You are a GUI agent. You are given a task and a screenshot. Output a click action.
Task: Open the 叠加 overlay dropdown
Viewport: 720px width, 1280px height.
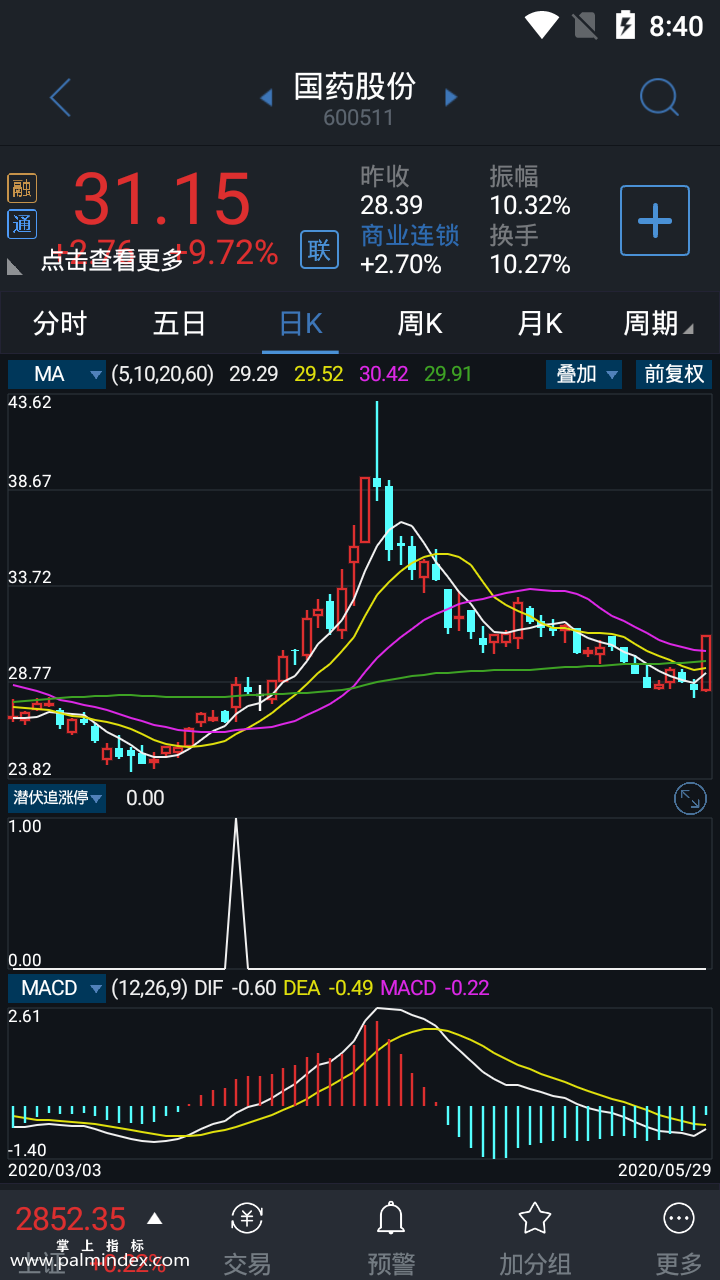point(584,374)
